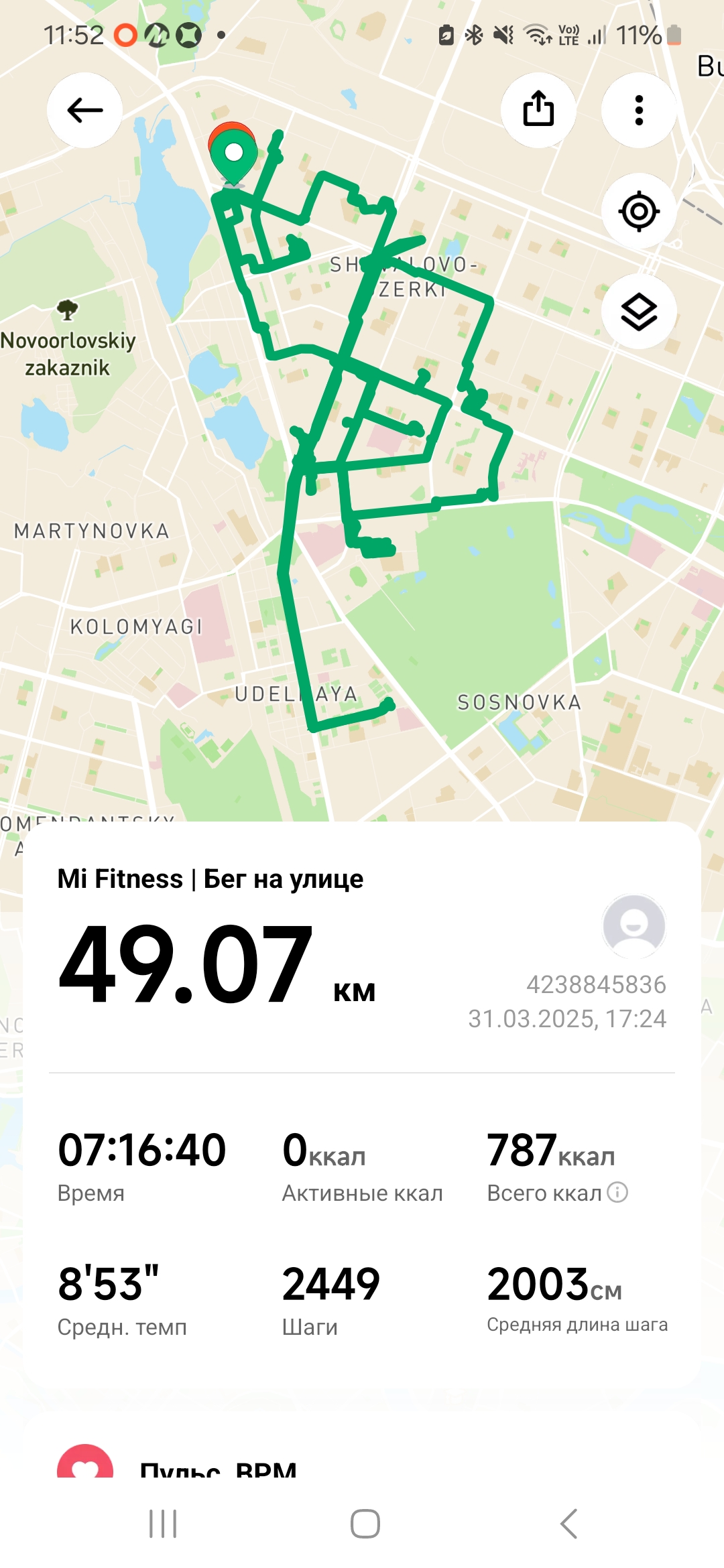Viewport: 724px width, 1568px height.
Task: Open the three-dot overflow menu
Action: (x=639, y=110)
